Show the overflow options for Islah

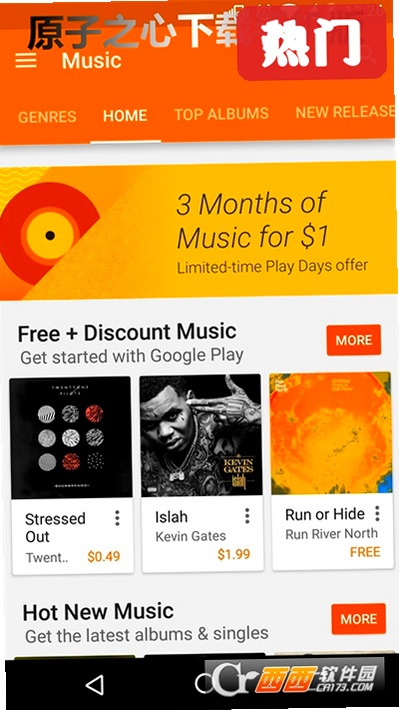pos(247,515)
